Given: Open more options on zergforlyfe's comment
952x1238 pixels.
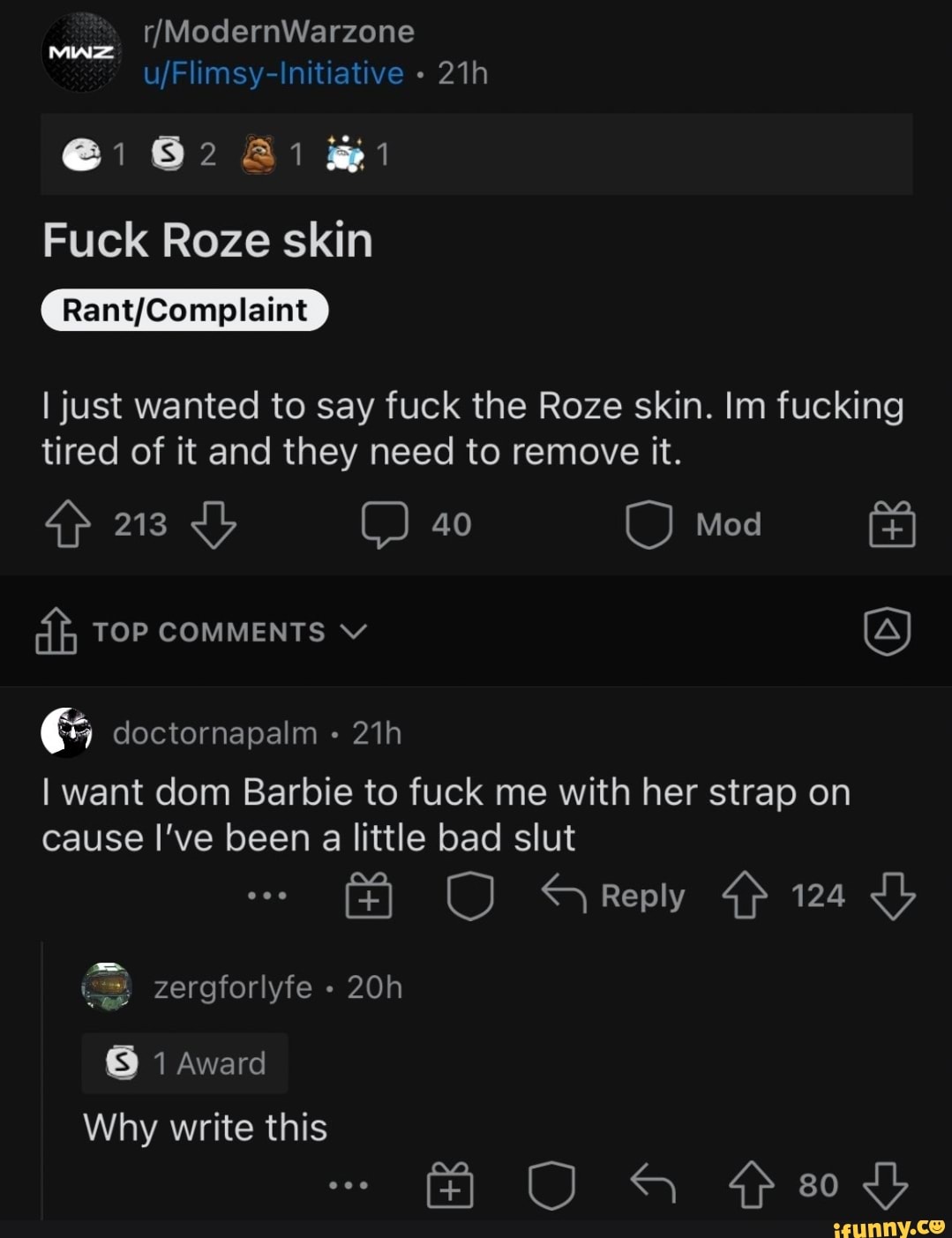Looking at the screenshot, I should pos(349,1185).
